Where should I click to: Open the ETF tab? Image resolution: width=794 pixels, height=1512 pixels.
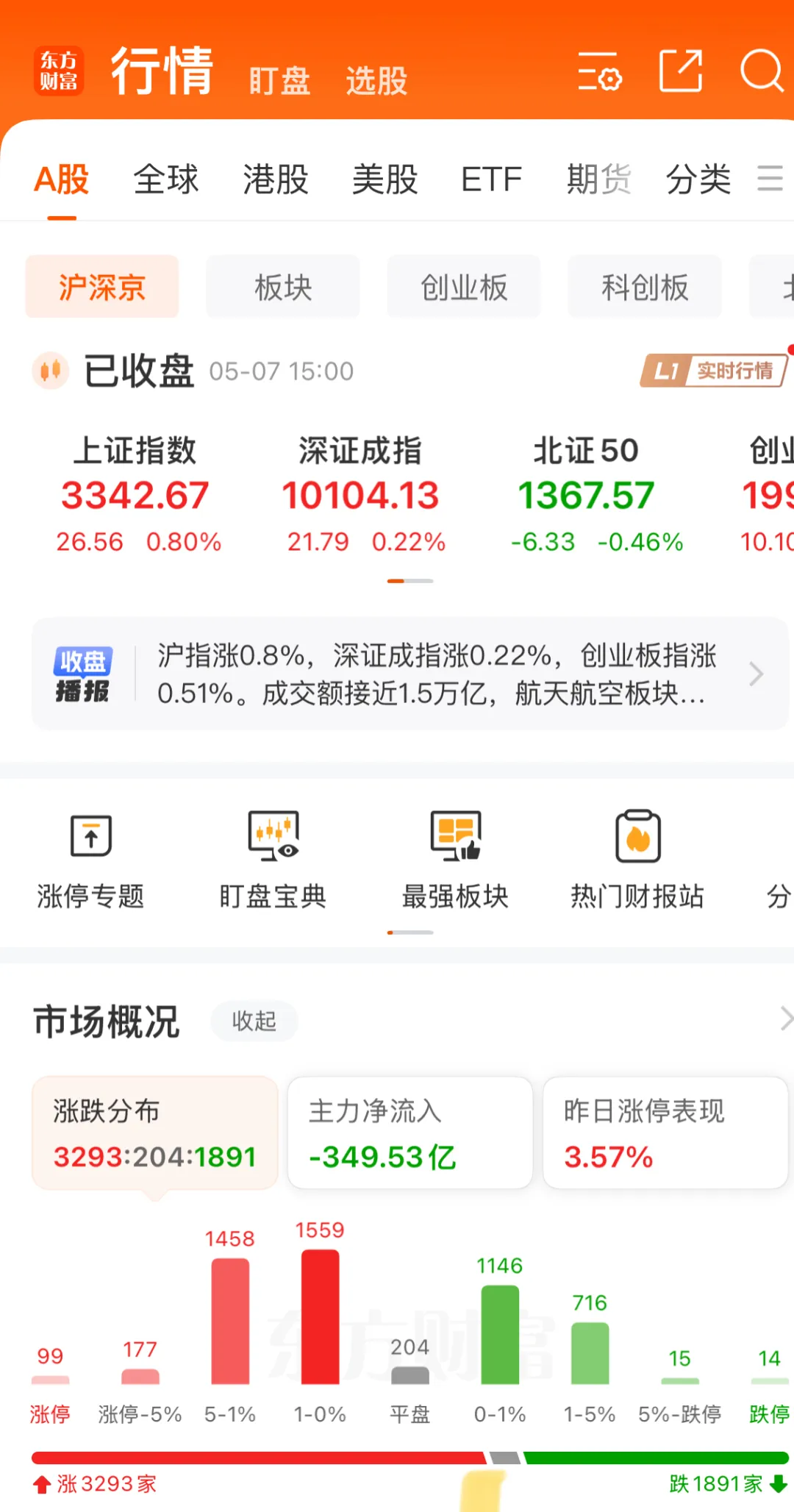point(491,179)
